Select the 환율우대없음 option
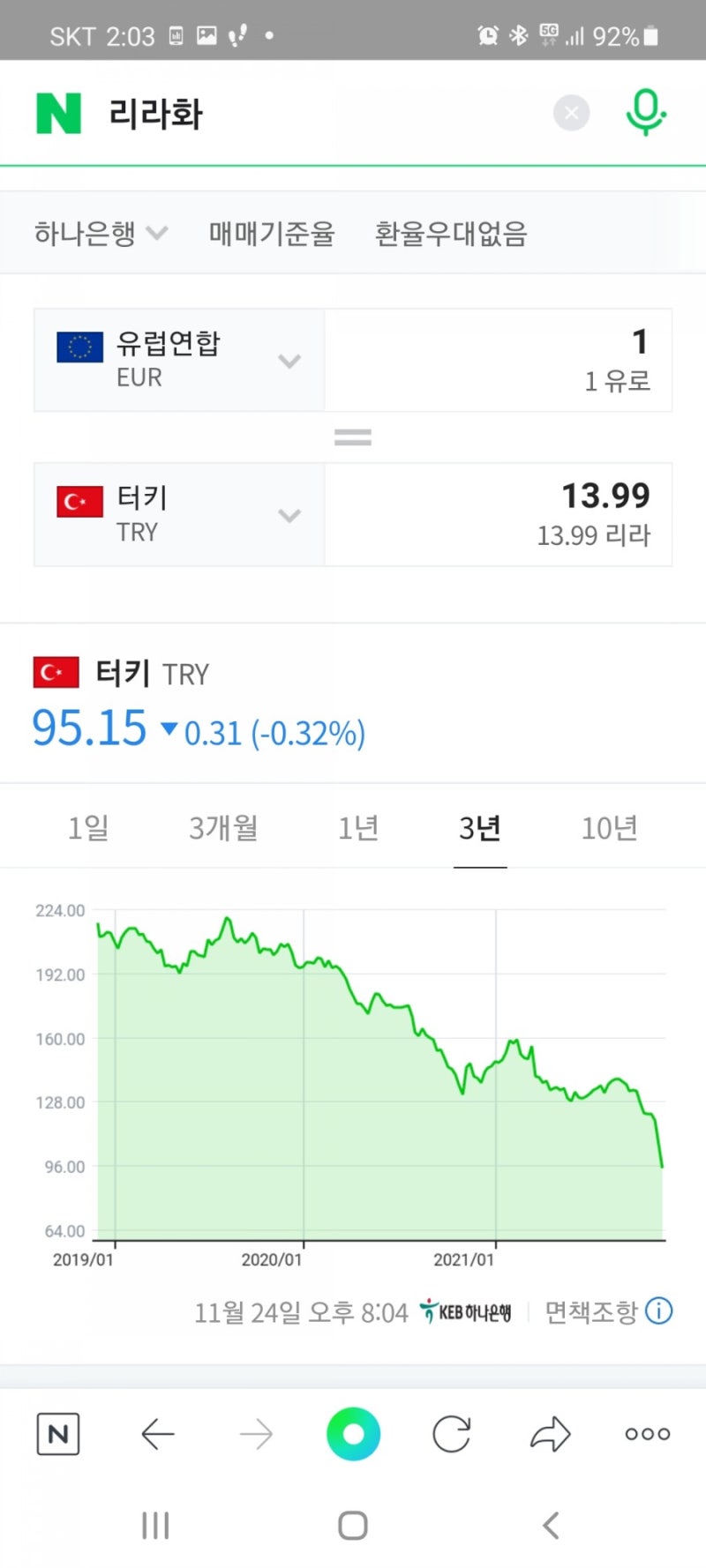The height and width of the screenshot is (1568, 706). pos(451,233)
